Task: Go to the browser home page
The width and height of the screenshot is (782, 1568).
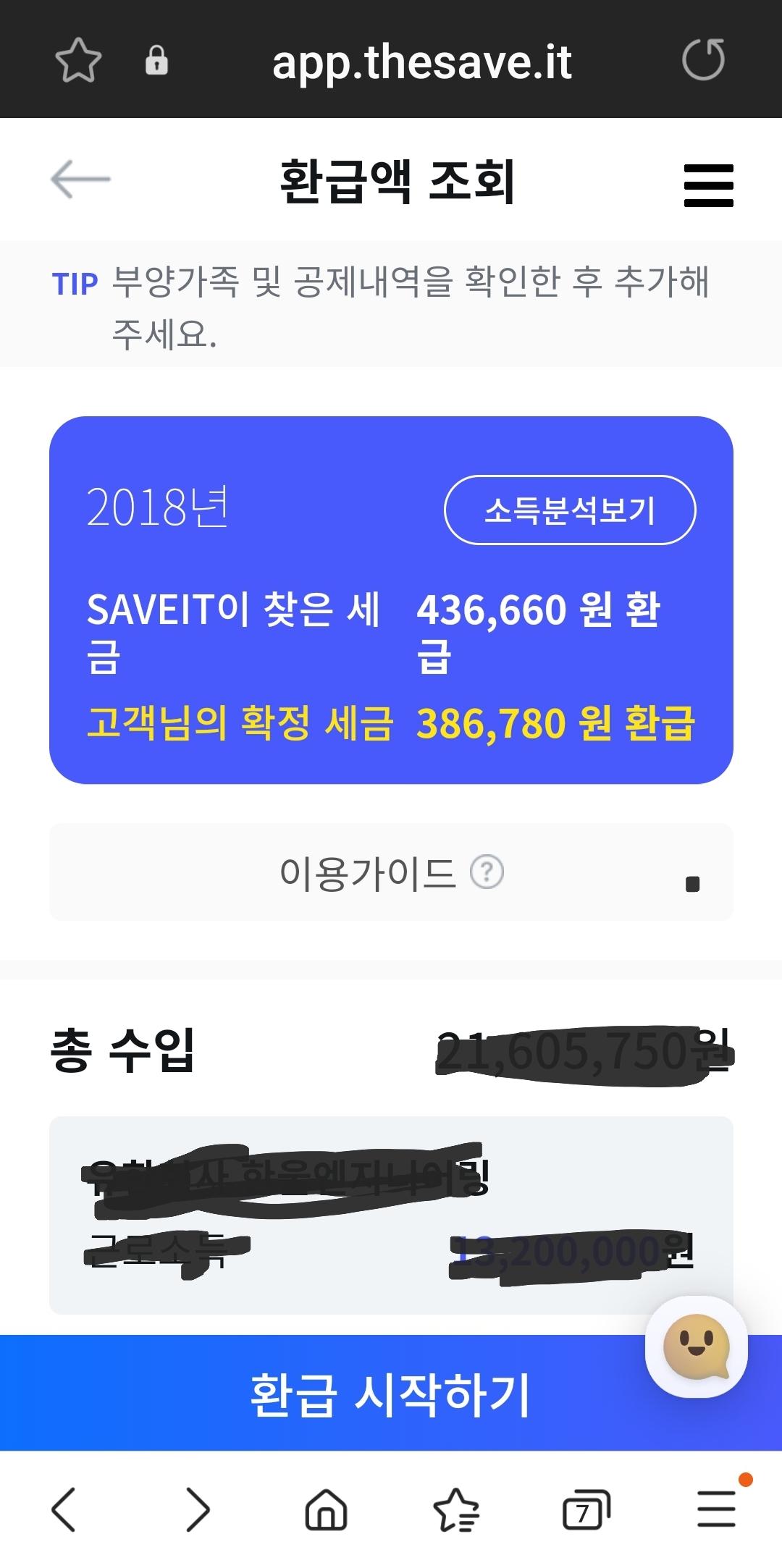Action: click(327, 1510)
